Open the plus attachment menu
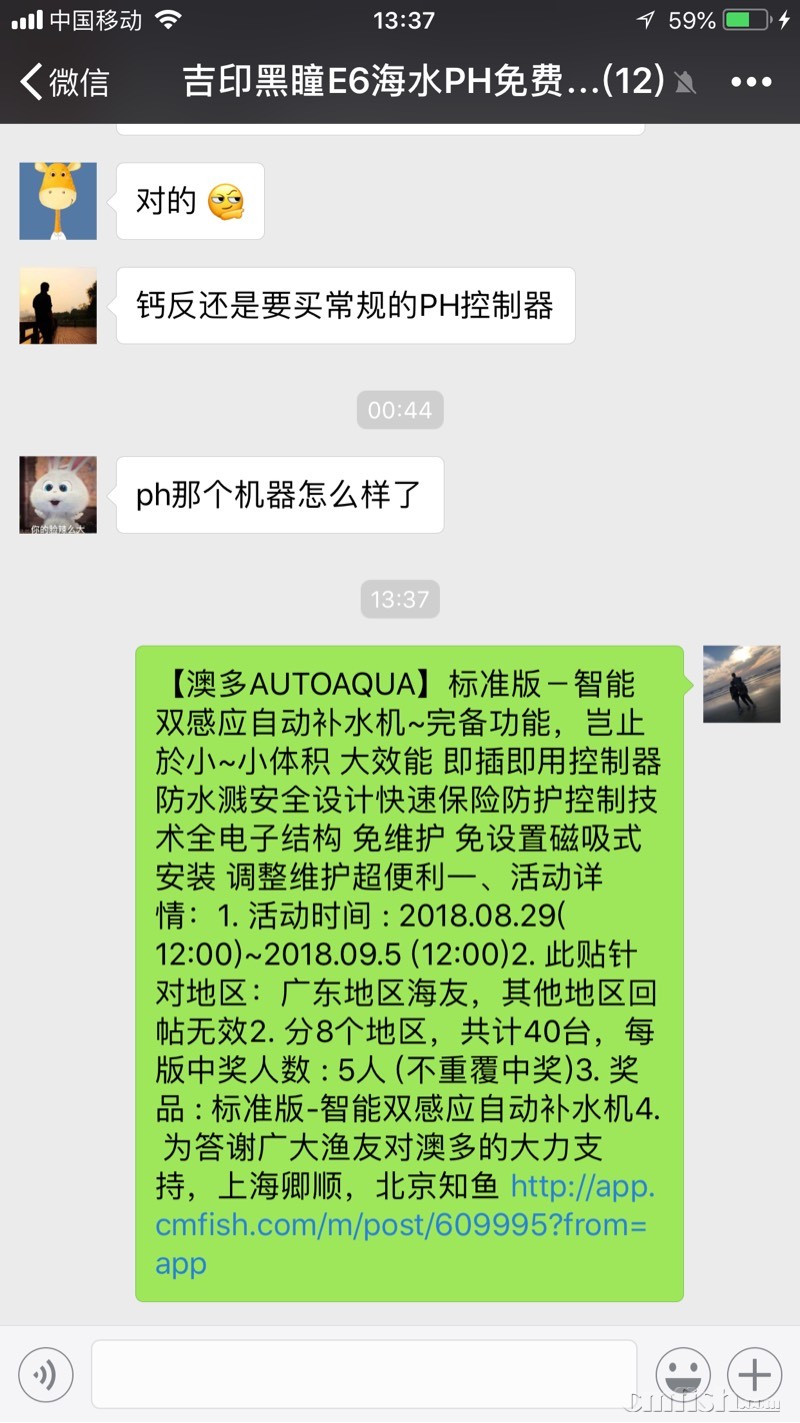 [754, 1375]
